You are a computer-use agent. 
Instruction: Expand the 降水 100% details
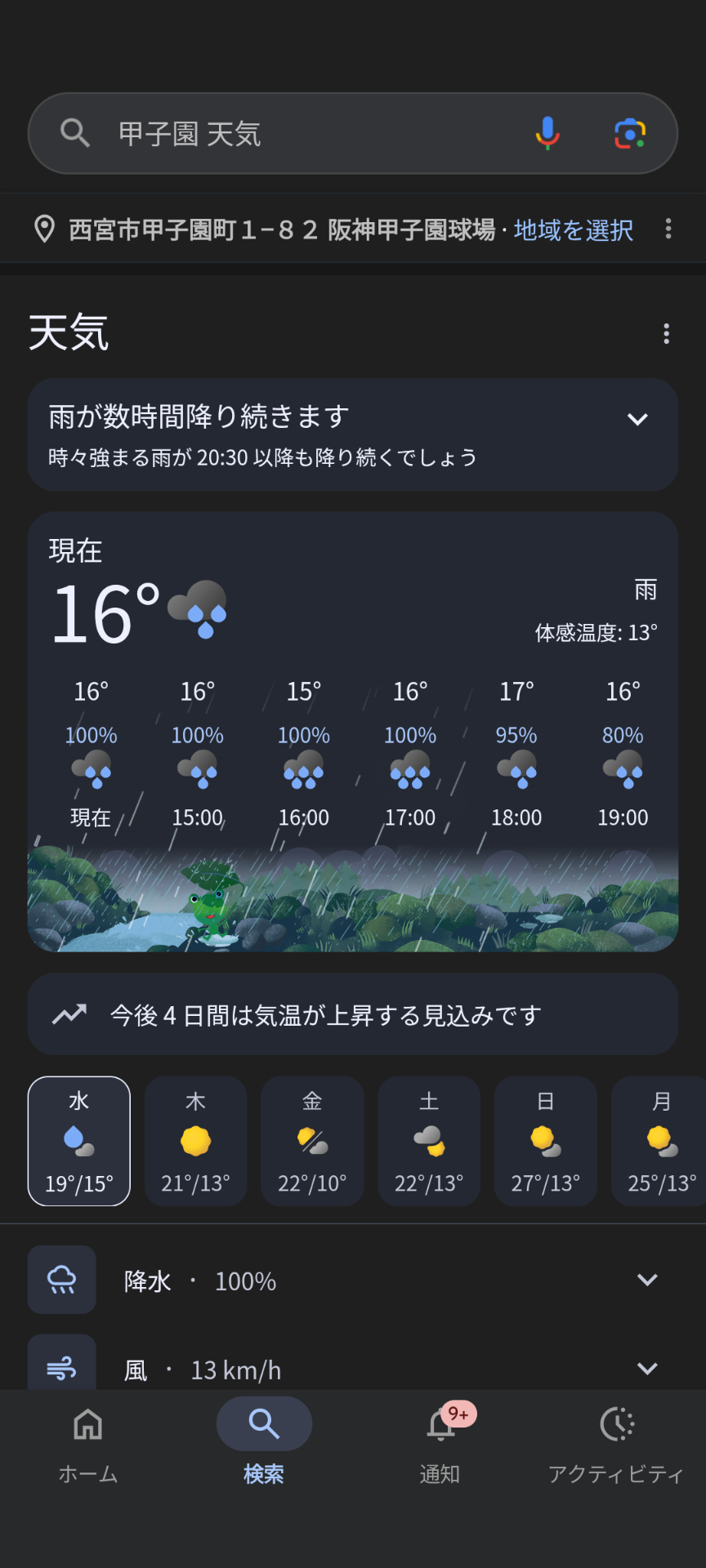(647, 1280)
